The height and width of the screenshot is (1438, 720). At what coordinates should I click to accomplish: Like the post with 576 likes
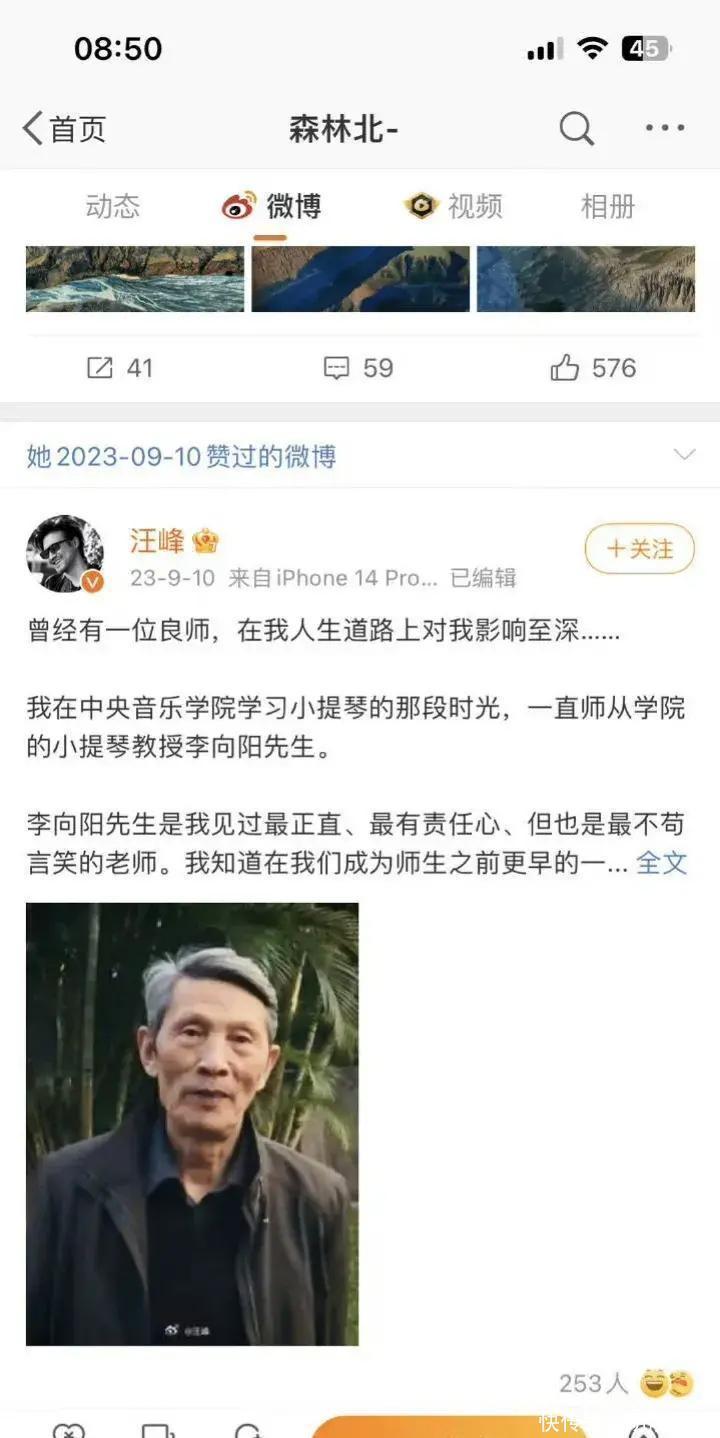(592, 368)
